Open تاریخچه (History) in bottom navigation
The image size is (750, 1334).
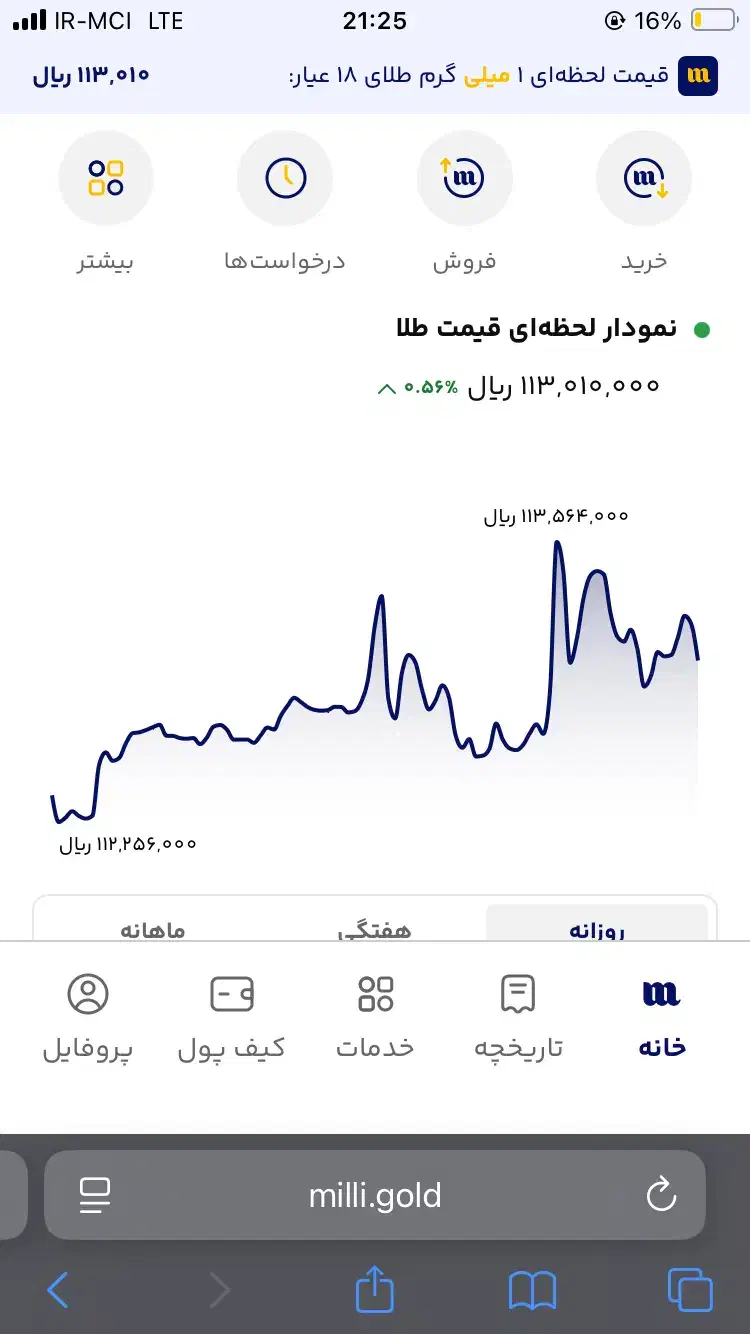517,1013
